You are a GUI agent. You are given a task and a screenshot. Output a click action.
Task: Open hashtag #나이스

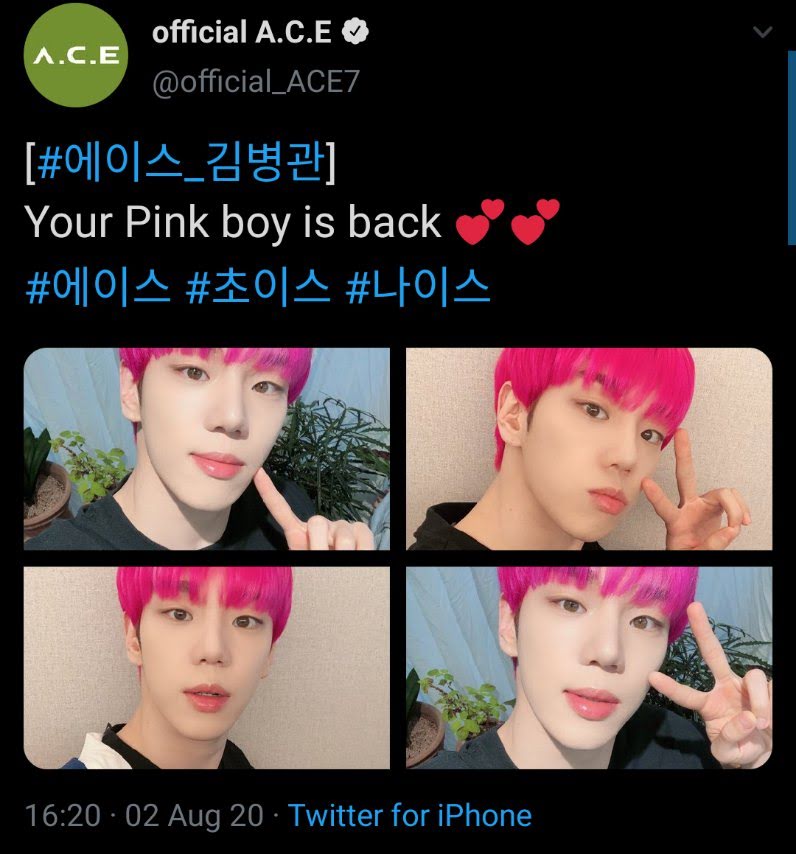tap(417, 287)
